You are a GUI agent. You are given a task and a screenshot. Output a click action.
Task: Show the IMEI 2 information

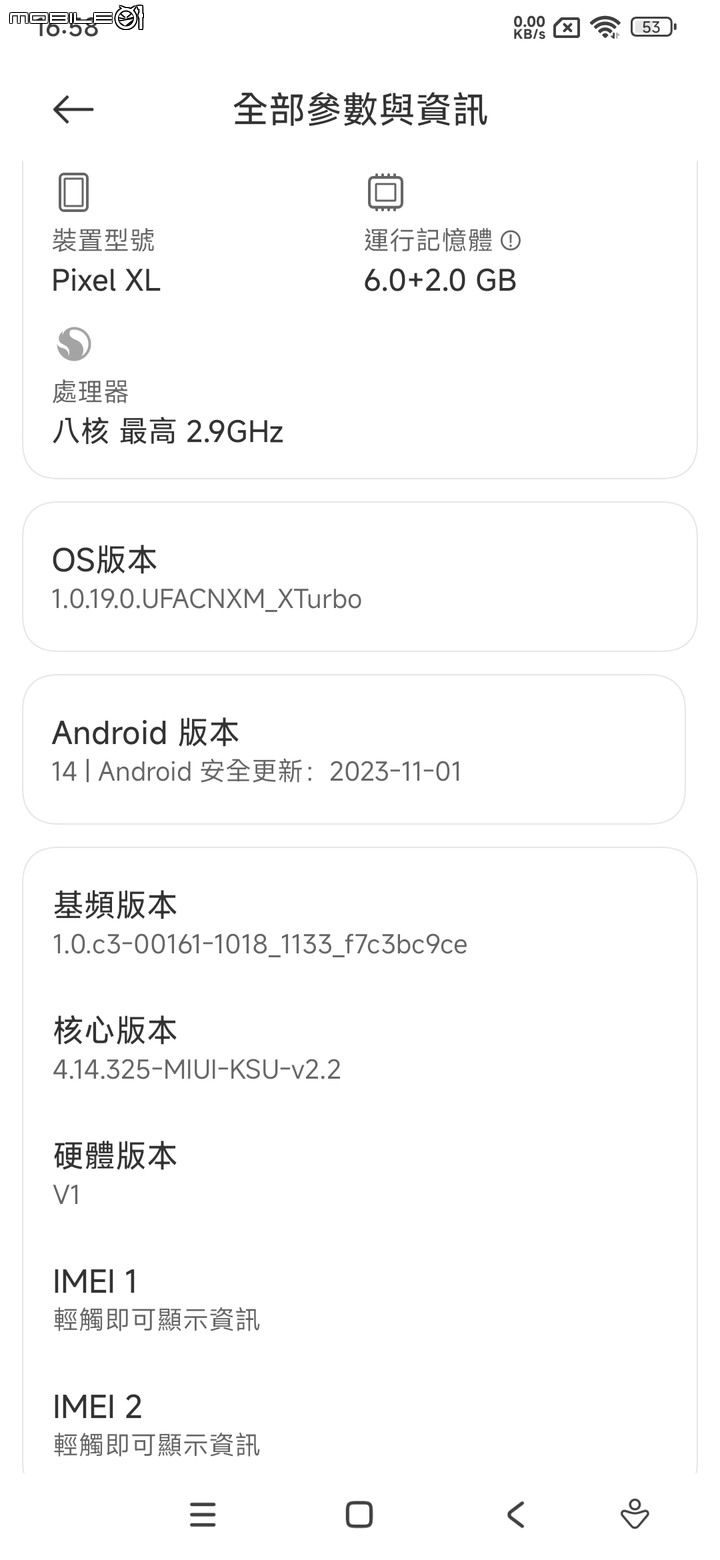359,1423
